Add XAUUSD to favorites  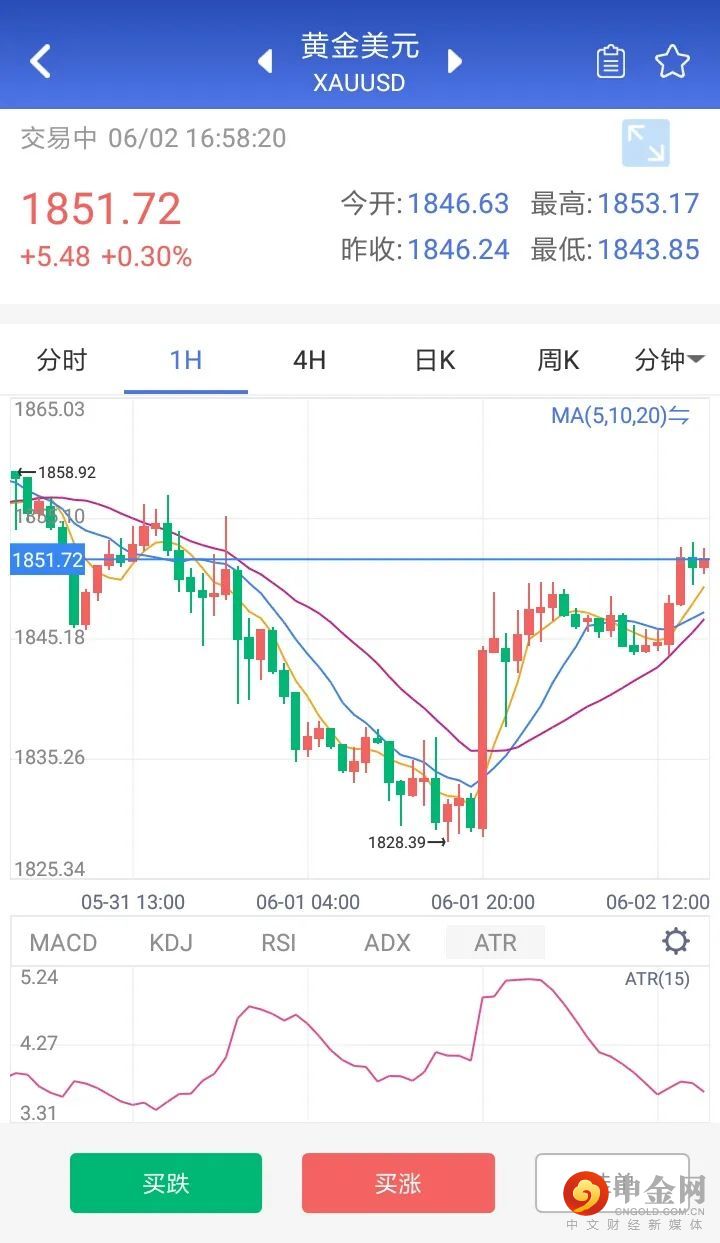pyautogui.click(x=672, y=61)
